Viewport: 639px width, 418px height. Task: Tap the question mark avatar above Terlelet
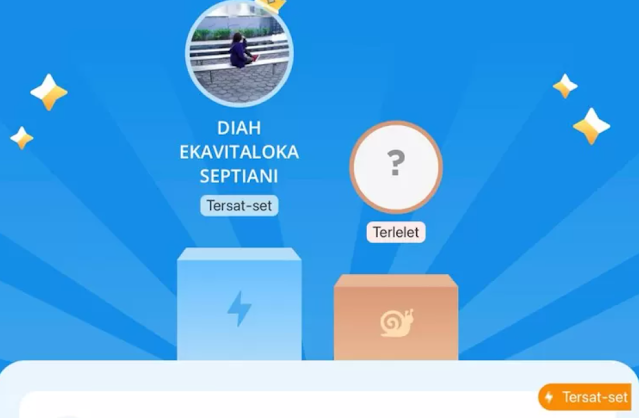(x=396, y=167)
